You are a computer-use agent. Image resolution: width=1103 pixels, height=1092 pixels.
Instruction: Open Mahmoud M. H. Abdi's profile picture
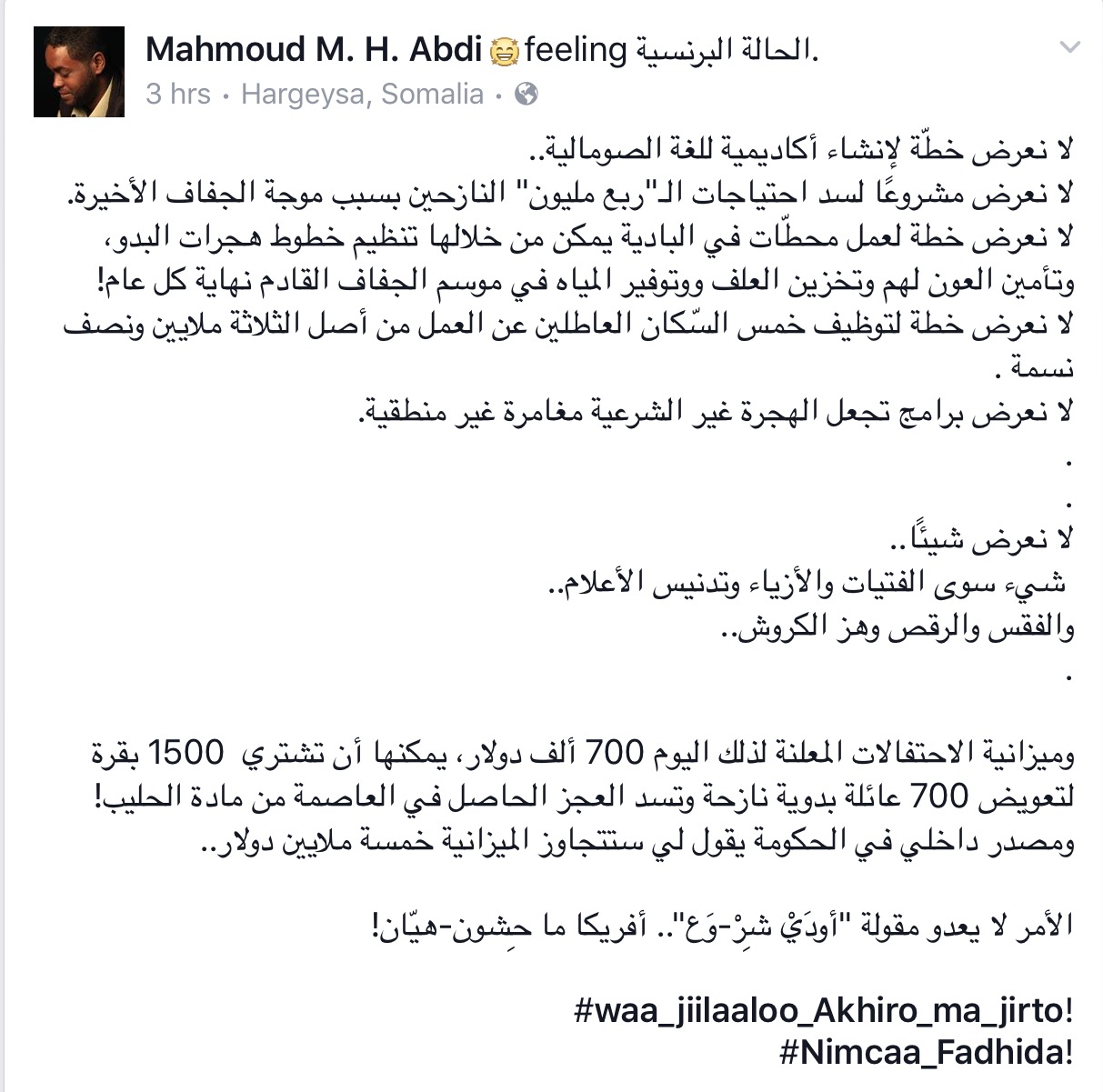click(x=78, y=72)
